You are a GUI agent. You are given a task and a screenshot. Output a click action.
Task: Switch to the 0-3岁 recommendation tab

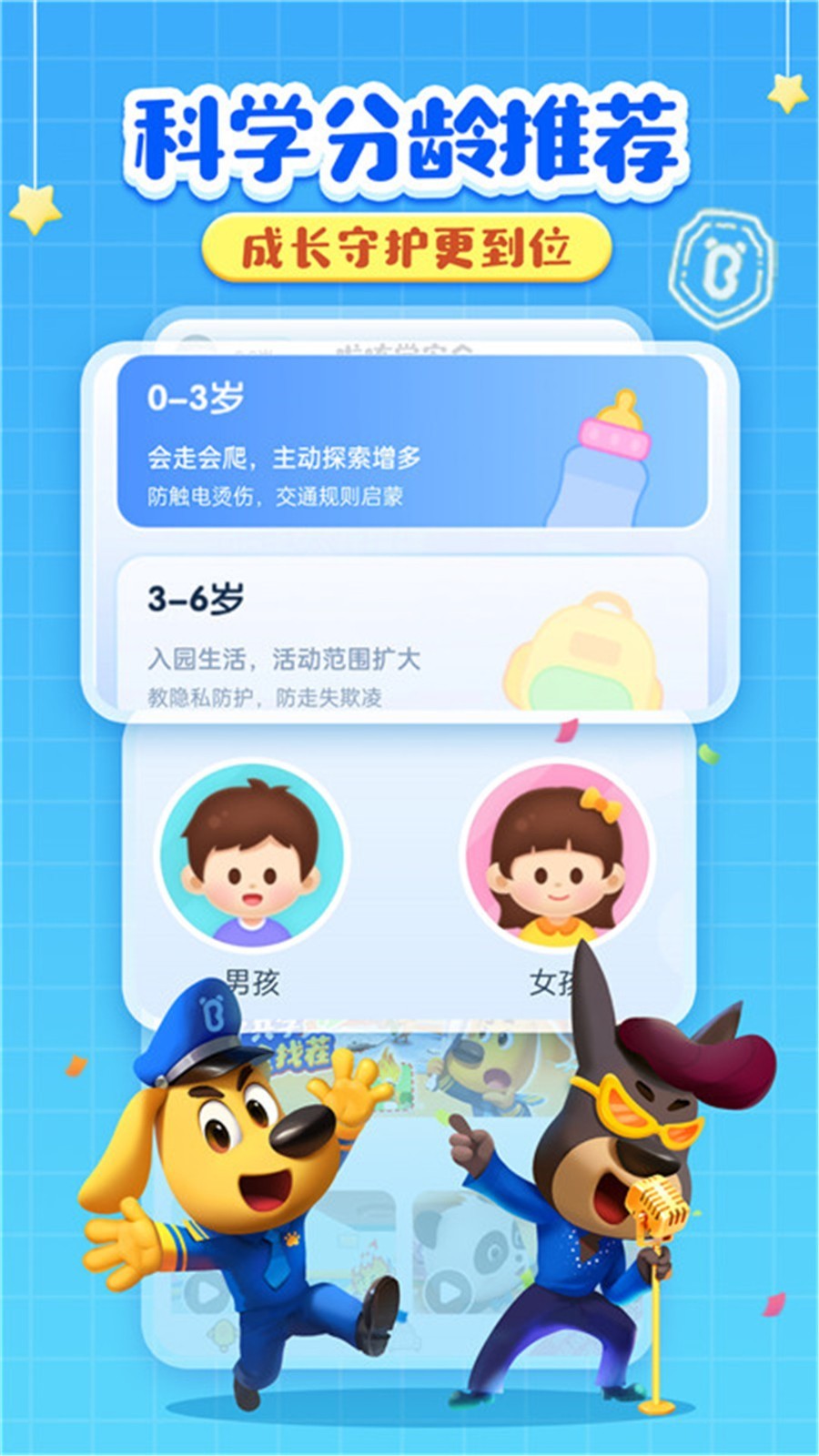coord(409,446)
